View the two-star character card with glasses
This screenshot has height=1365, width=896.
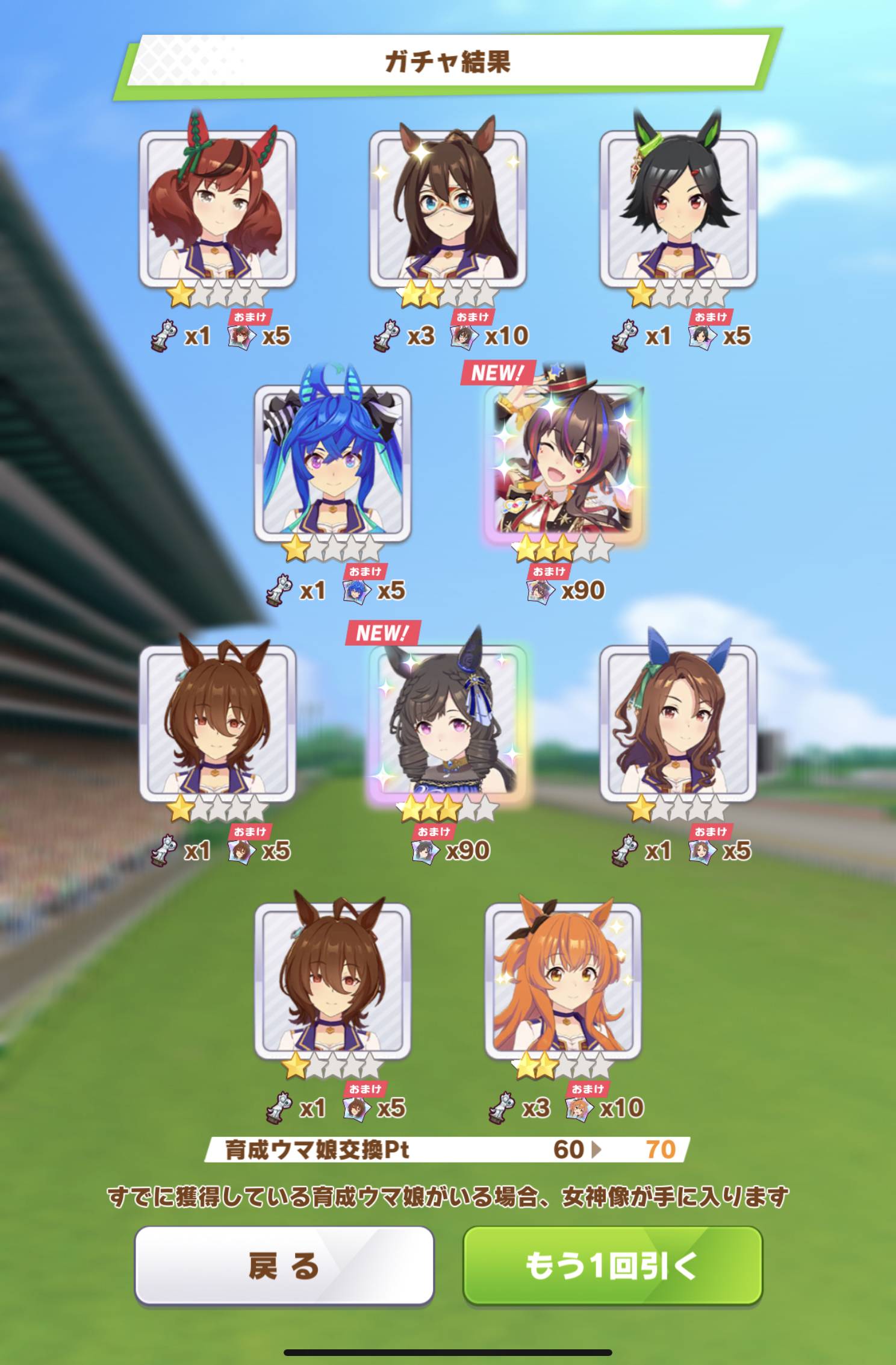(x=447, y=209)
